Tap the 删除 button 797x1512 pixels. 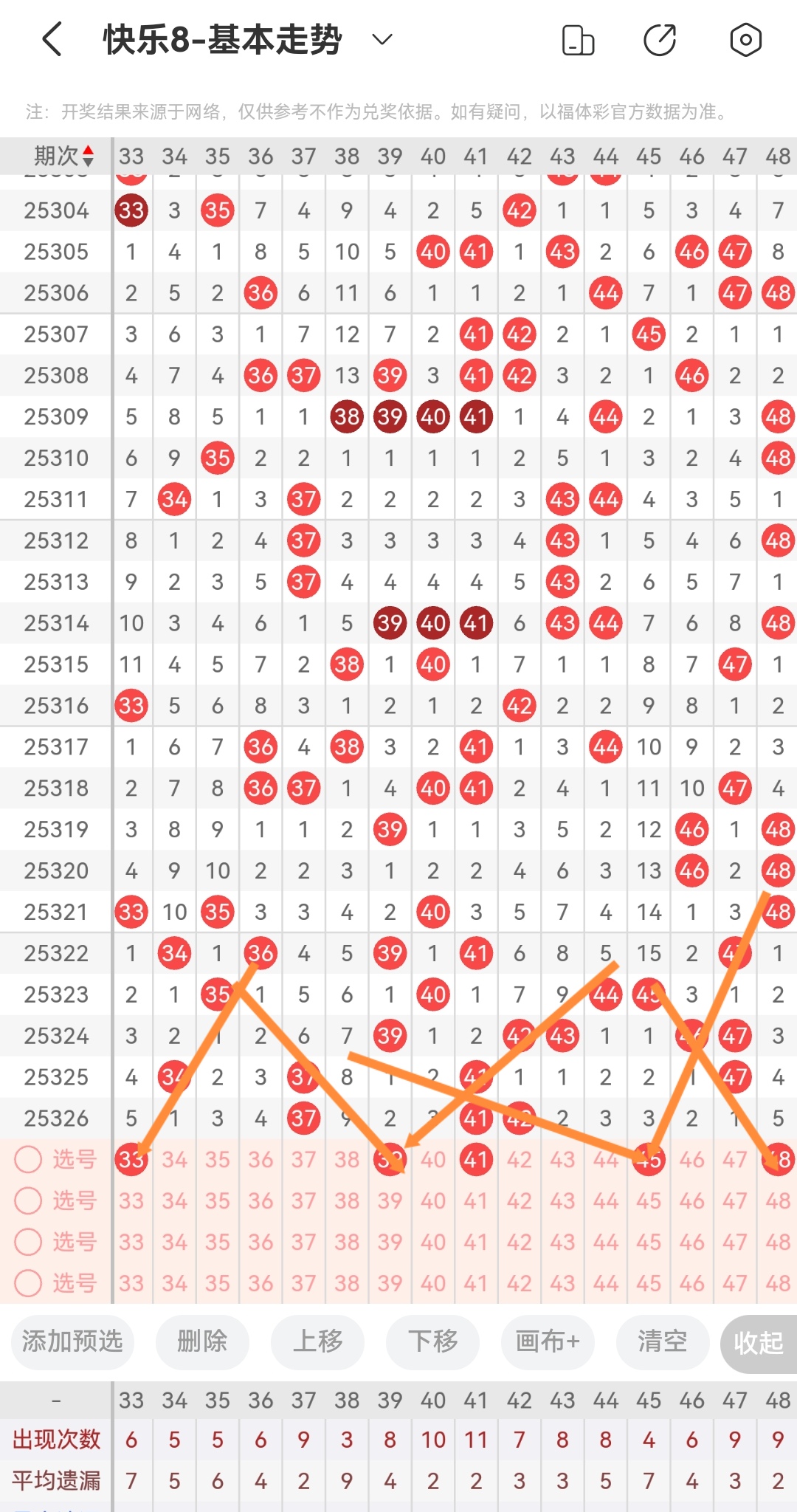click(202, 1341)
